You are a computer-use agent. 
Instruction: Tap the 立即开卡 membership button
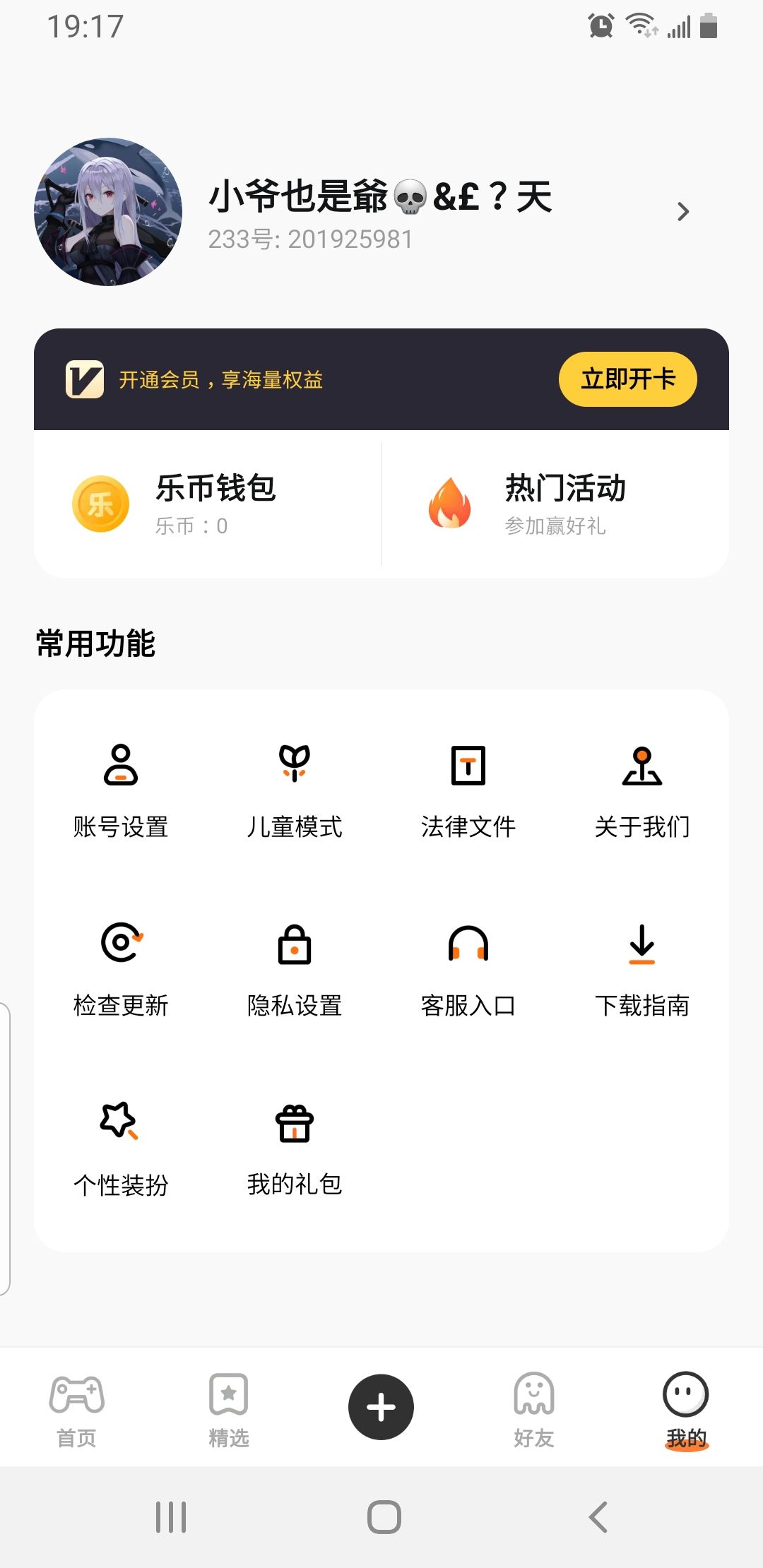(627, 379)
